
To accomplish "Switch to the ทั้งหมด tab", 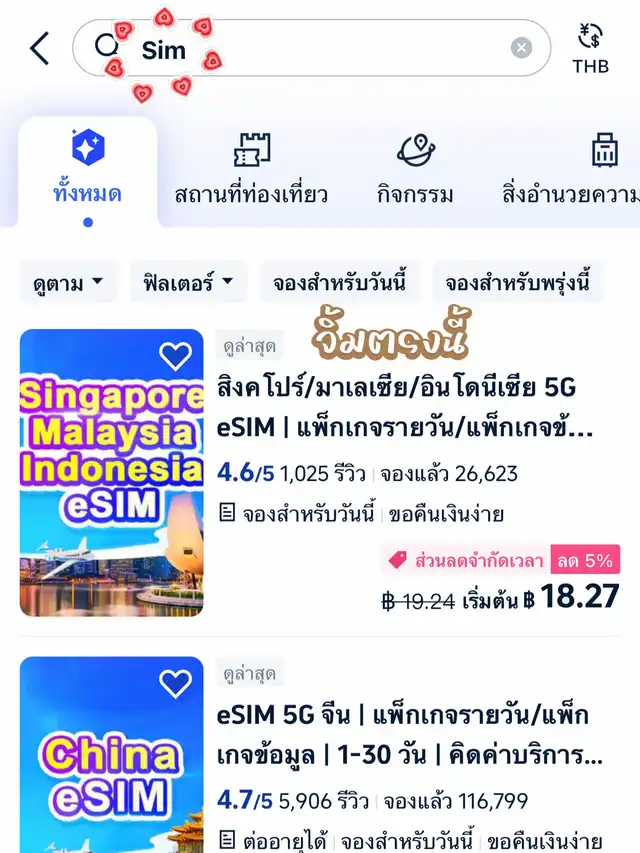I will point(88,172).
